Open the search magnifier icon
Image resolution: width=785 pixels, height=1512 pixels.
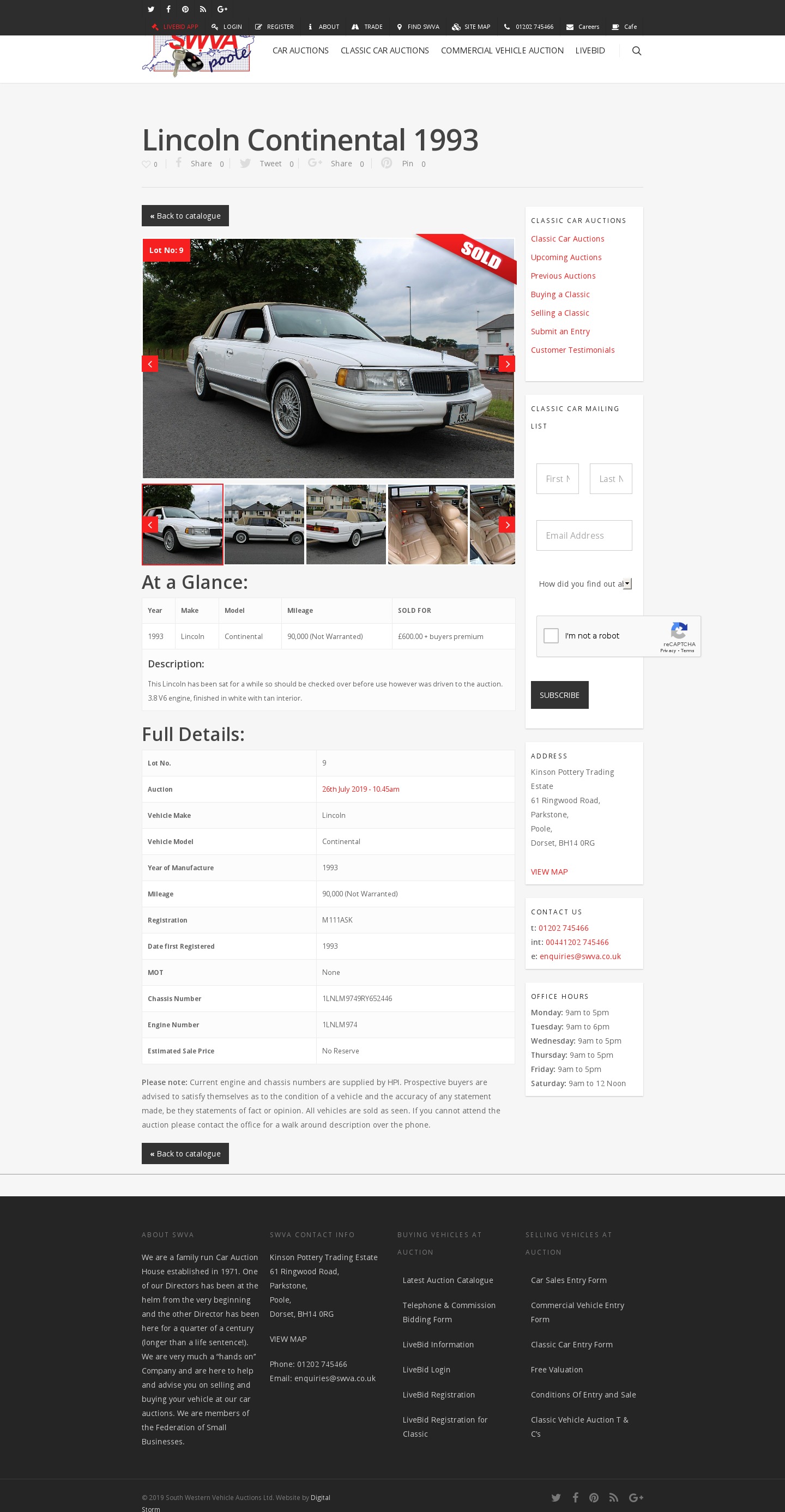(636, 51)
